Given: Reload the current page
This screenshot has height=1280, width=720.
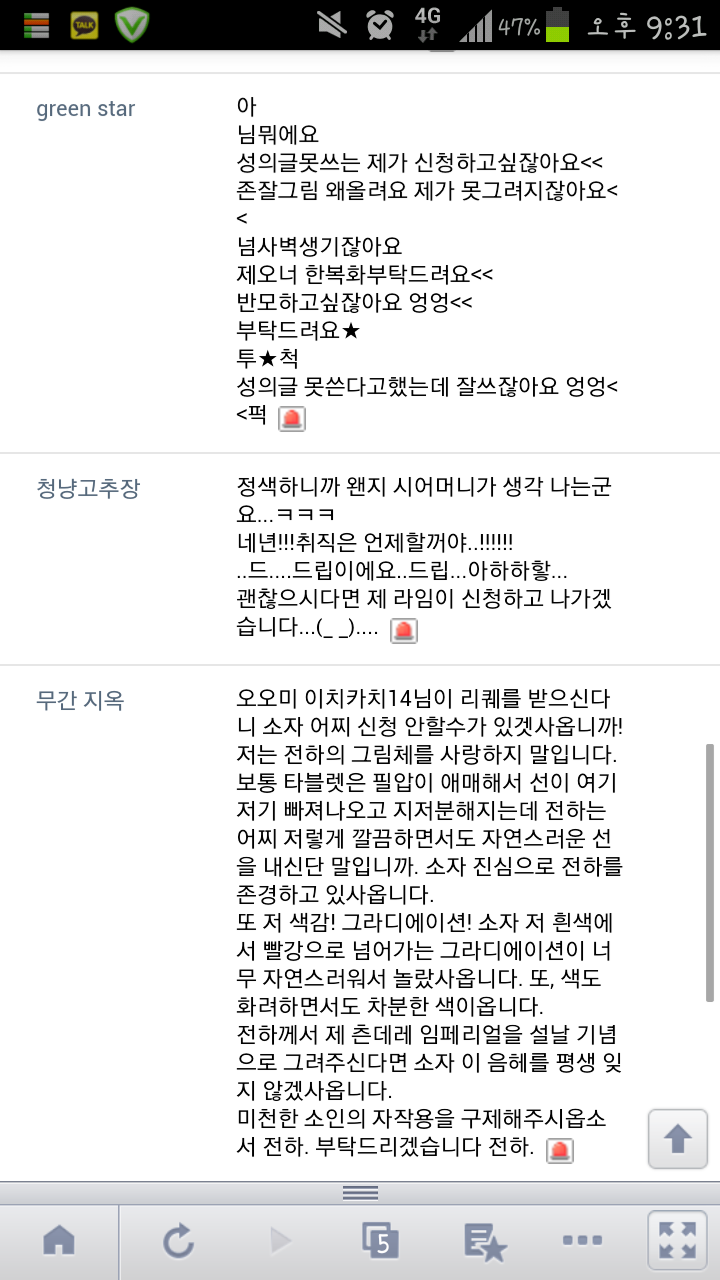Looking at the screenshot, I should [178, 1241].
